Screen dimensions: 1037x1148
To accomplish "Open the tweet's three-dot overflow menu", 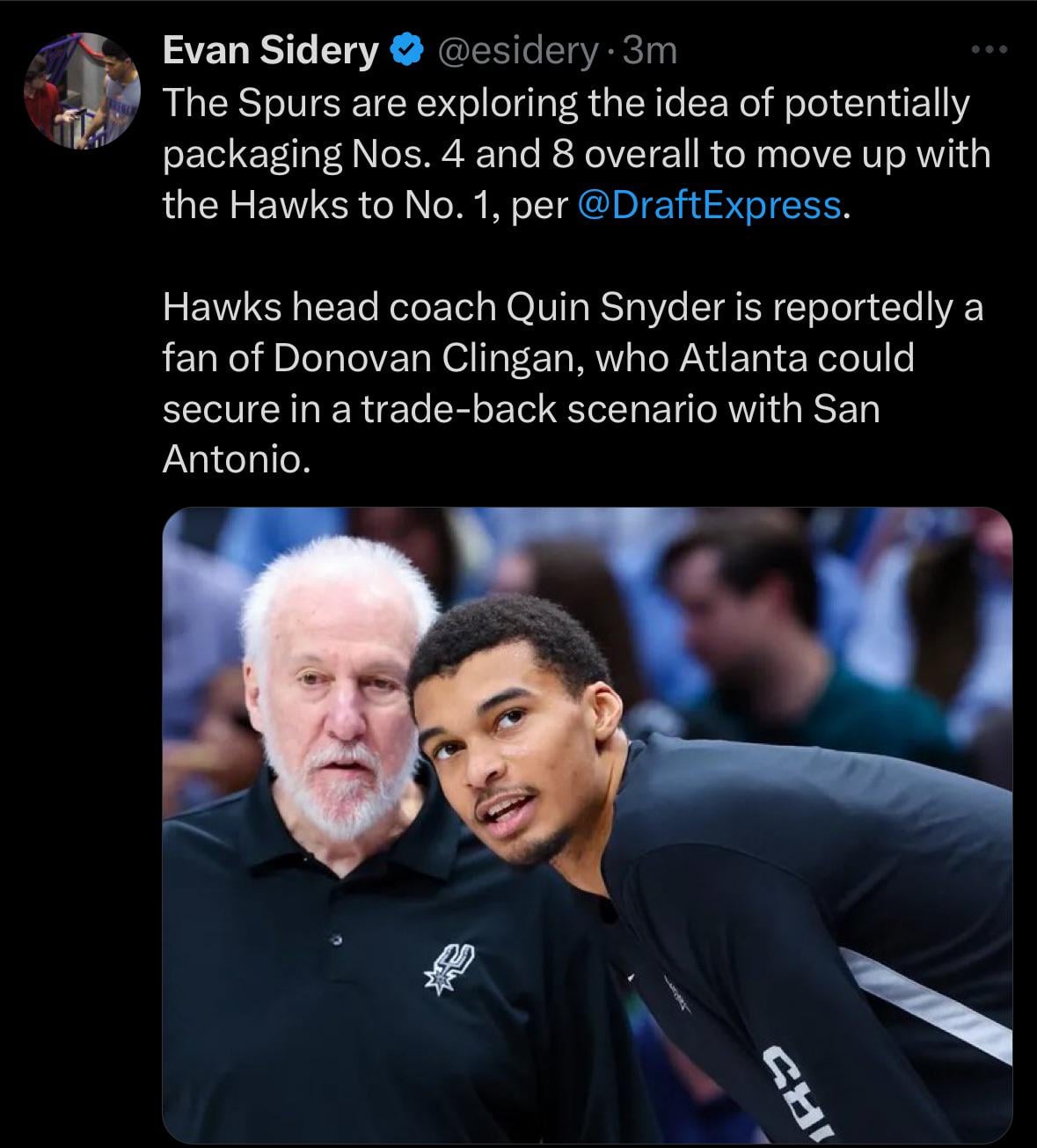I will (987, 51).
